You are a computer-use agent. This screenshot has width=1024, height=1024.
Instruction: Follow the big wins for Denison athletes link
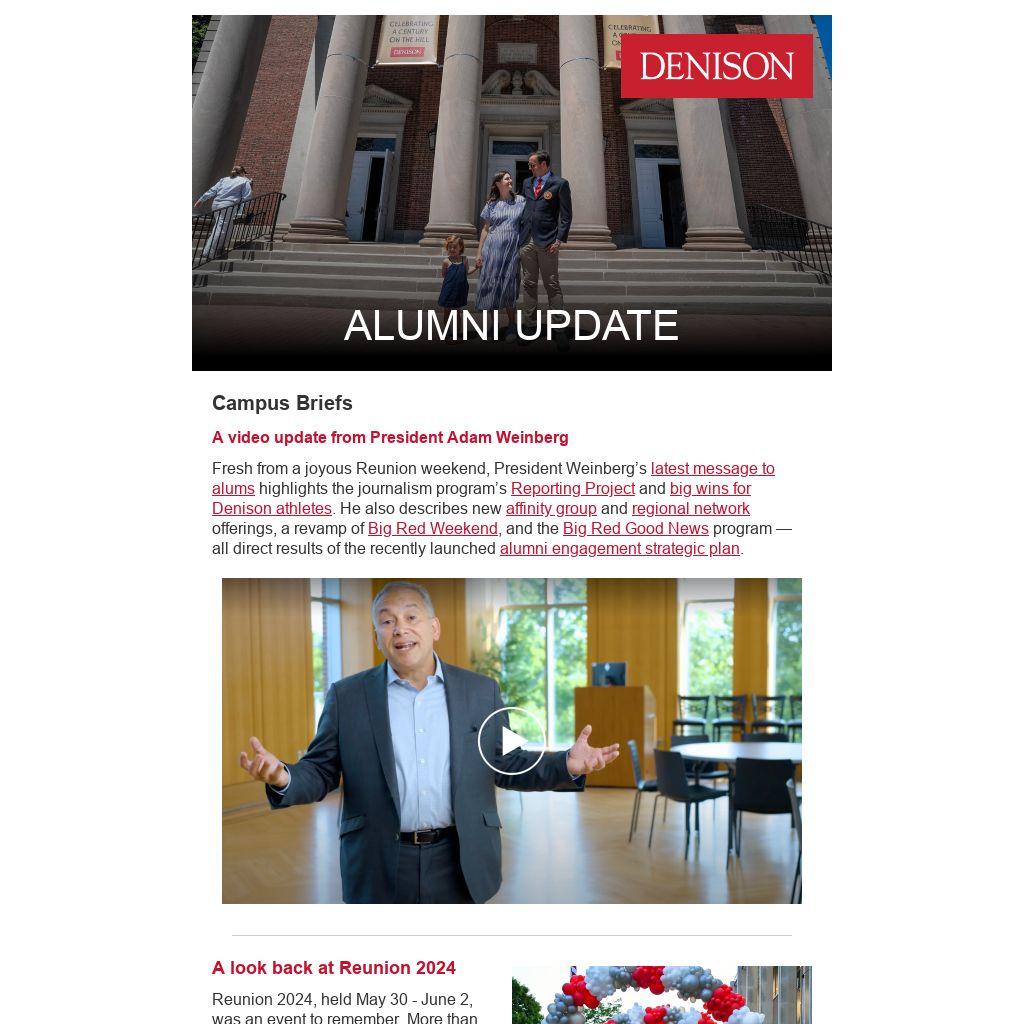point(709,488)
